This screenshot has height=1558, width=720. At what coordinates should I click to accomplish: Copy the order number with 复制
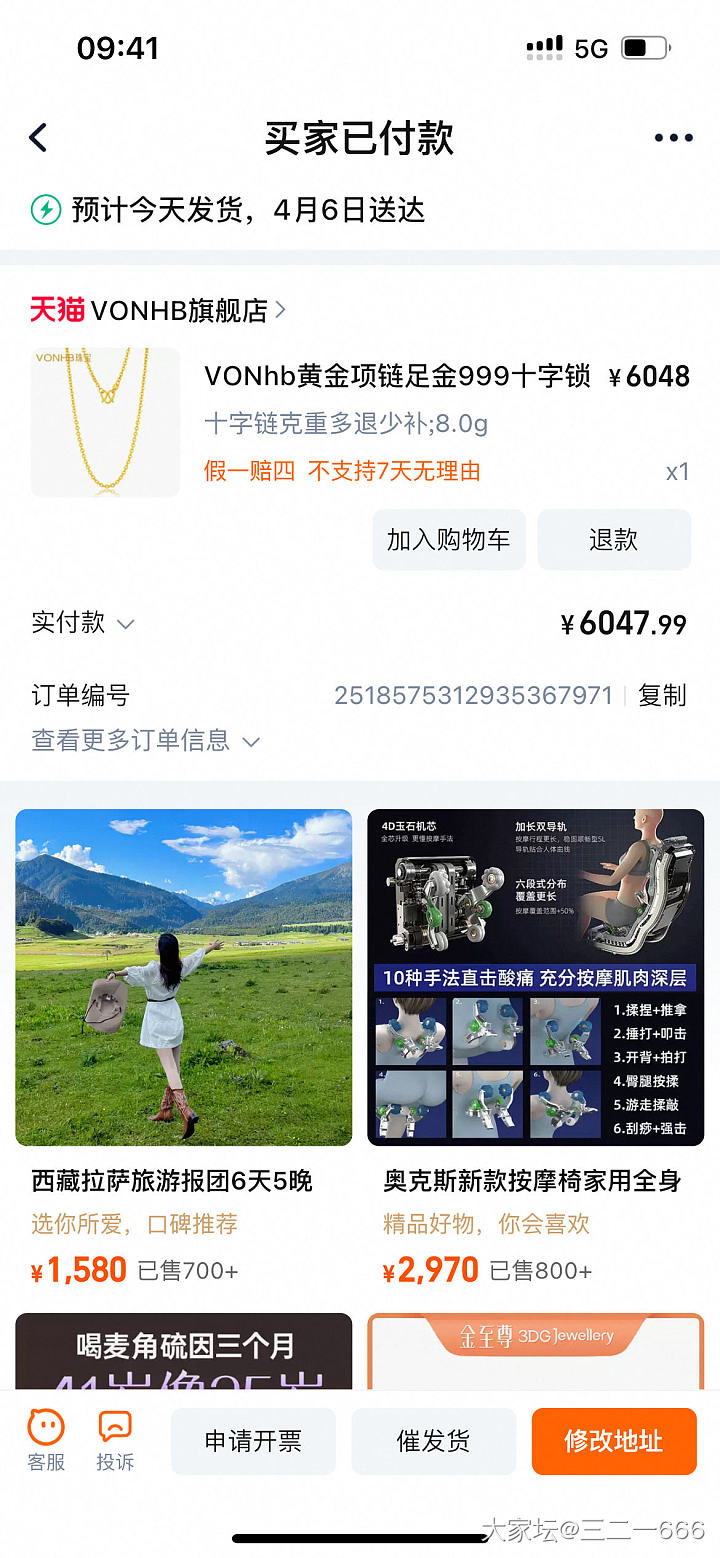pyautogui.click(x=662, y=695)
